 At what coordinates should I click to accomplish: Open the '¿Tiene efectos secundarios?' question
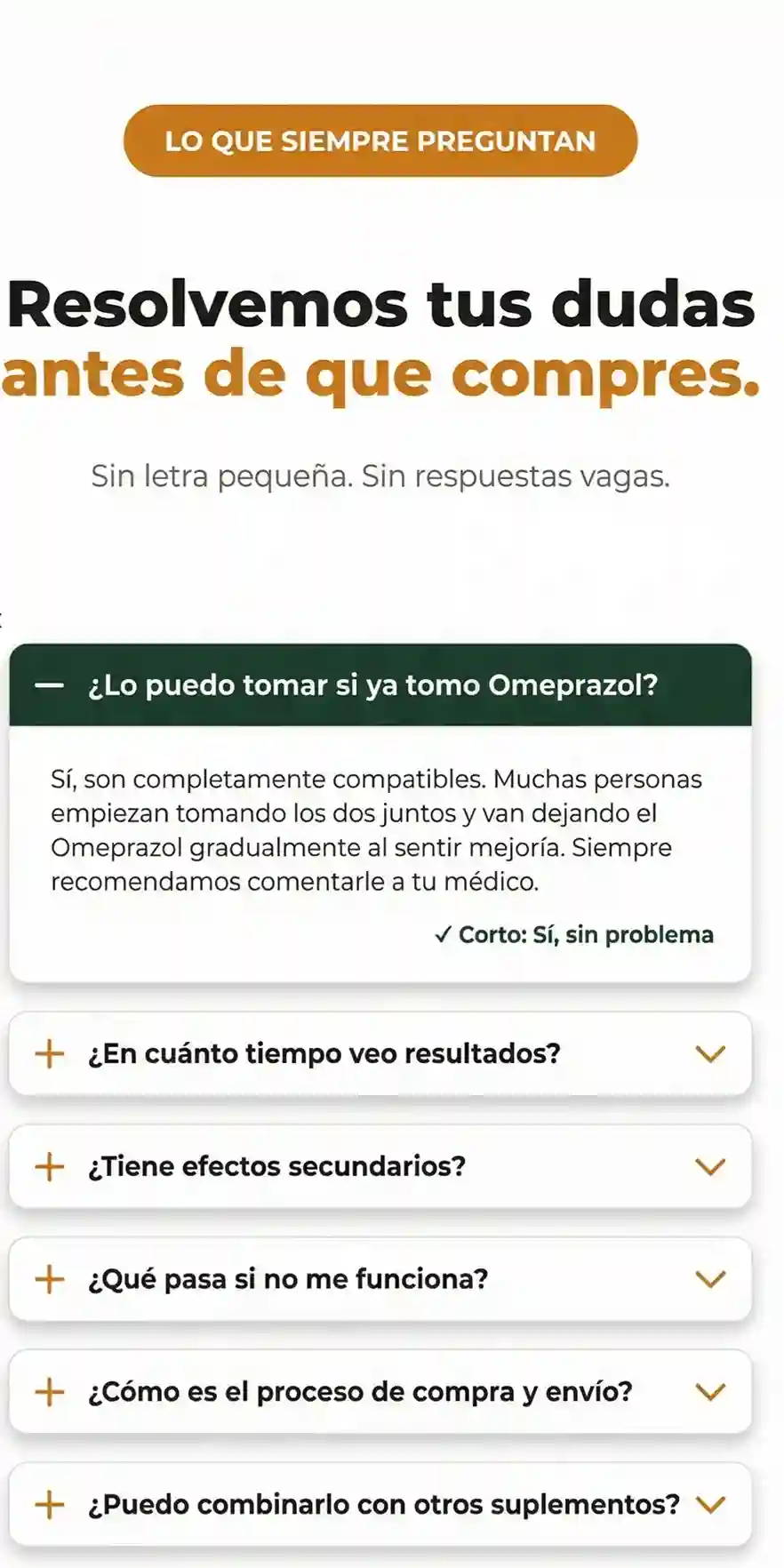tap(380, 1166)
